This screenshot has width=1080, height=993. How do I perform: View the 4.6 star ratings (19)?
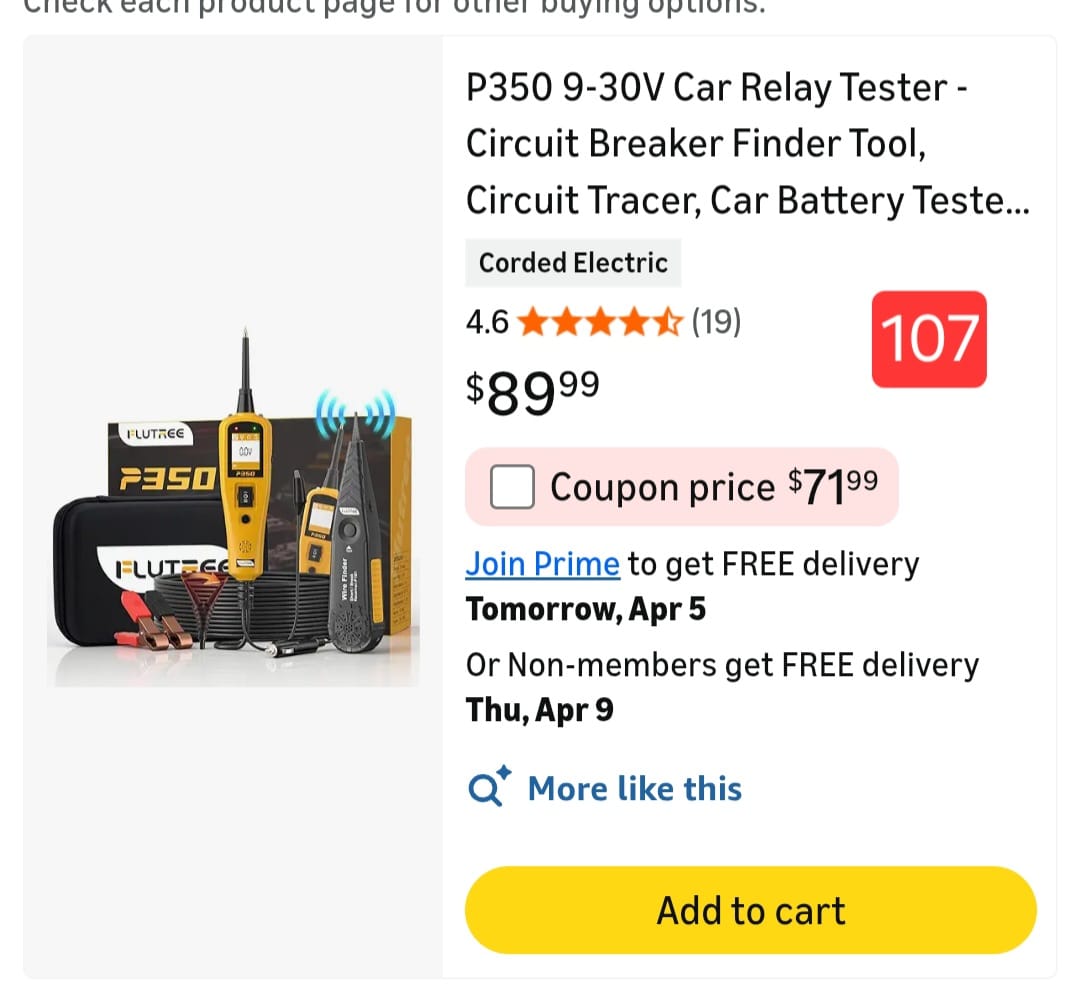(602, 322)
